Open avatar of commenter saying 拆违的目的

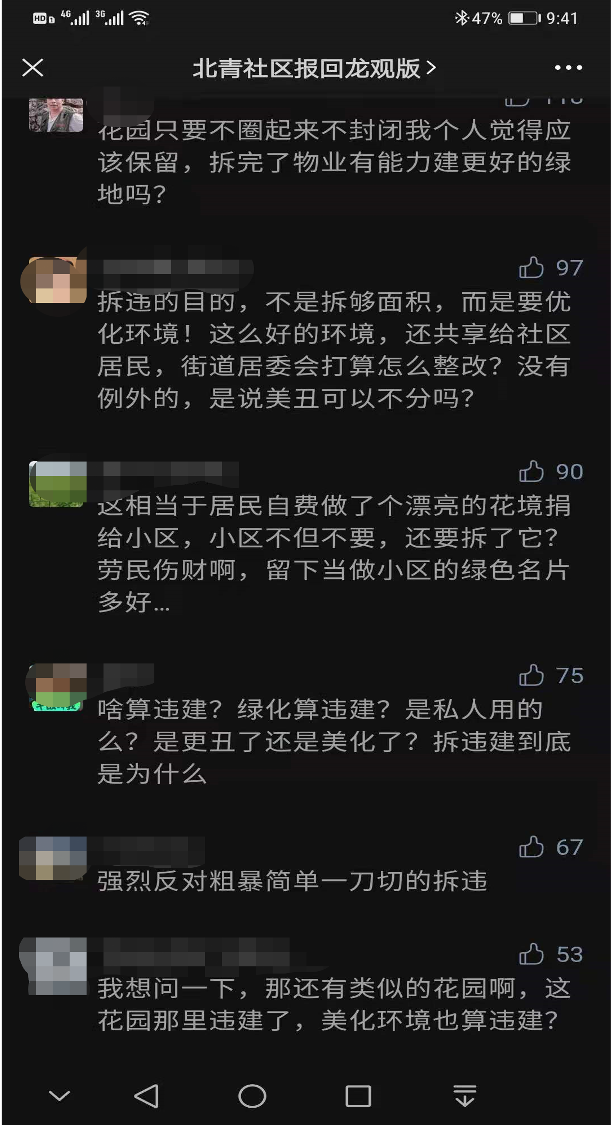(x=56, y=282)
